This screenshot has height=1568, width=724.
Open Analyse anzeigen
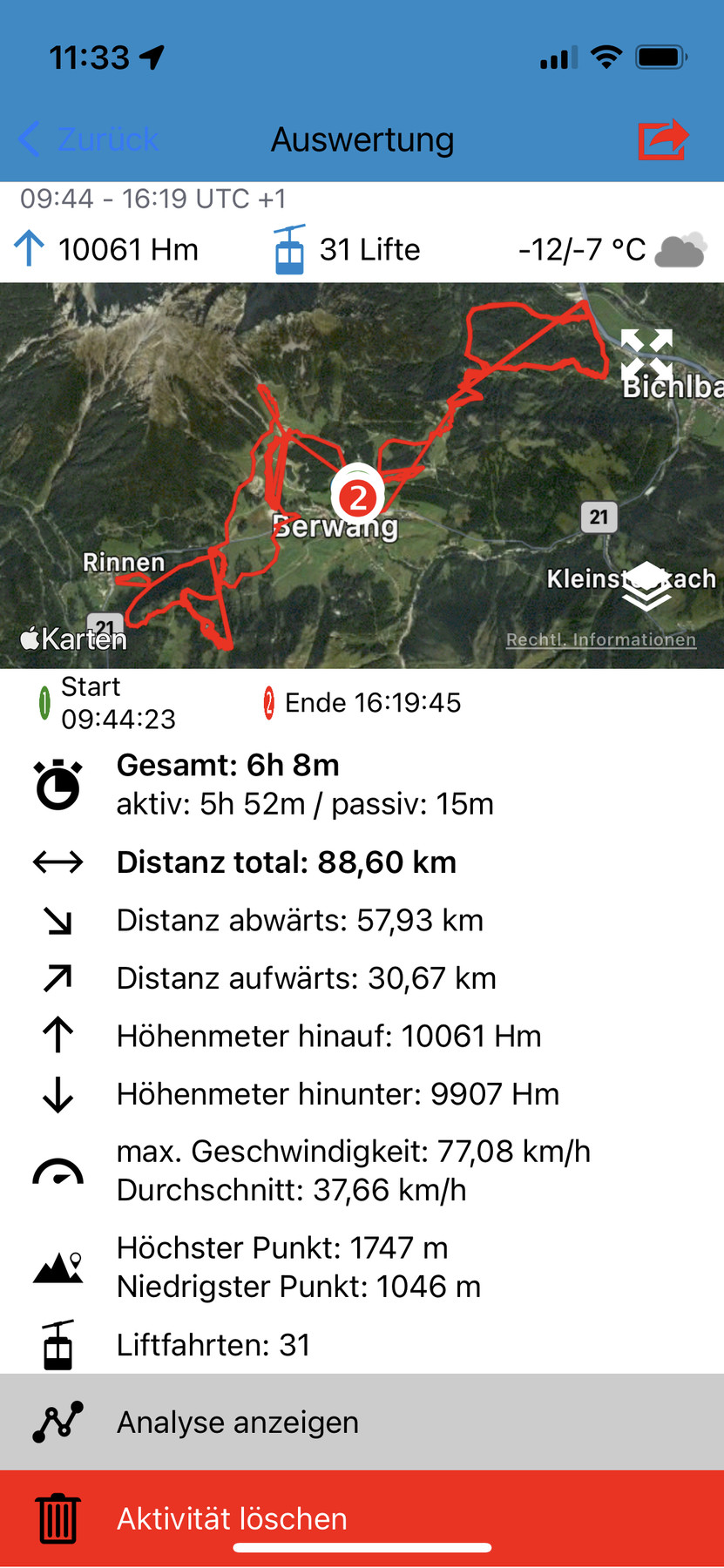tap(362, 1422)
